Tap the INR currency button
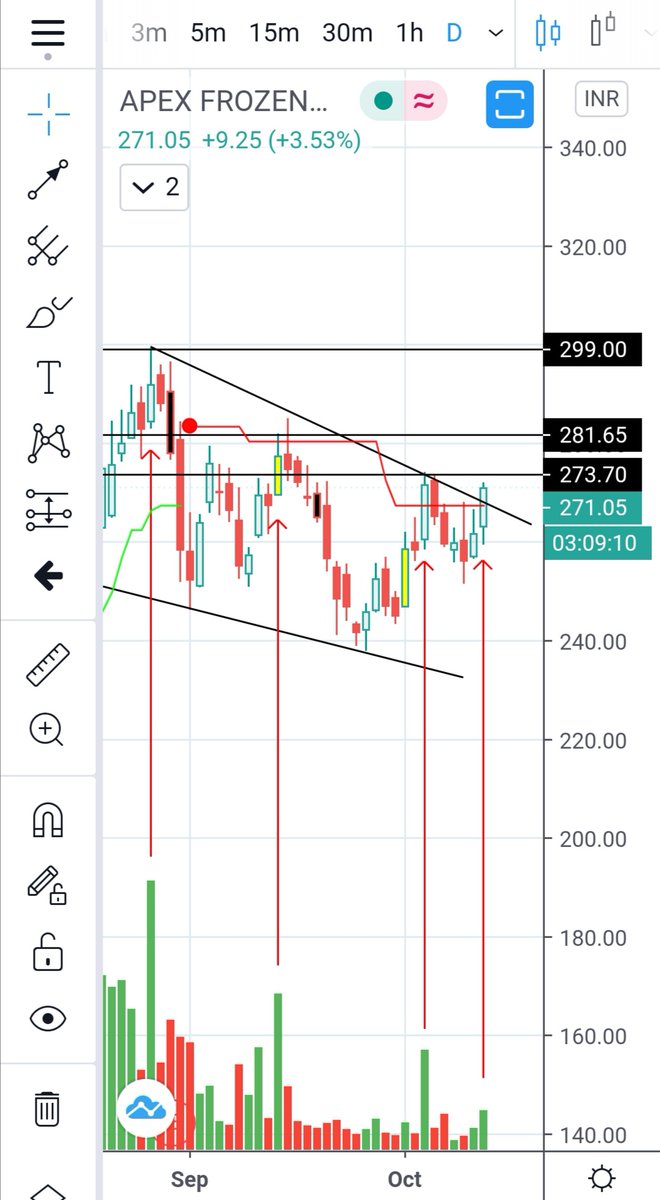This screenshot has height=1200, width=660. pyautogui.click(x=601, y=99)
